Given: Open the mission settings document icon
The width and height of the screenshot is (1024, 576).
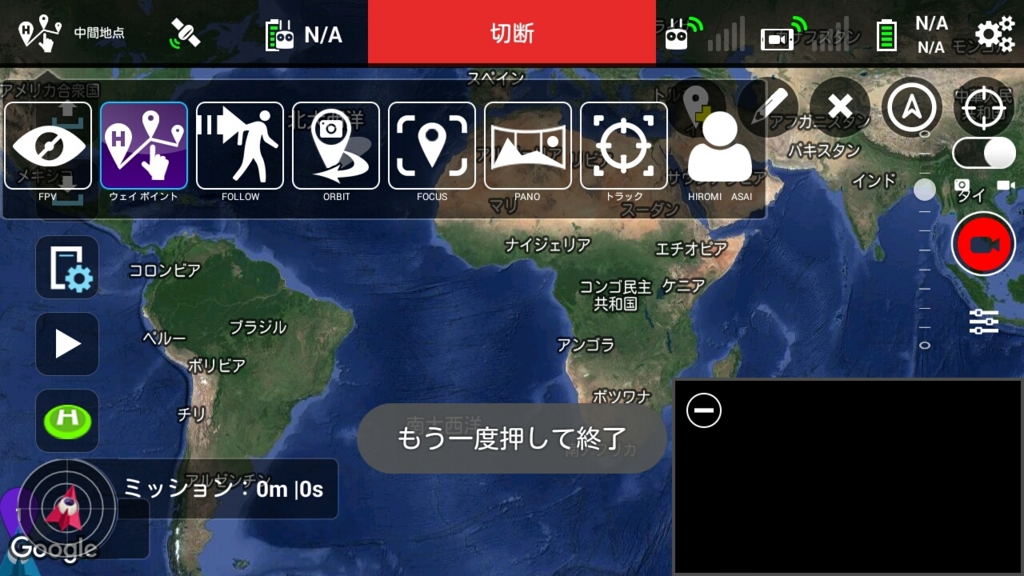Looking at the screenshot, I should tap(67, 267).
